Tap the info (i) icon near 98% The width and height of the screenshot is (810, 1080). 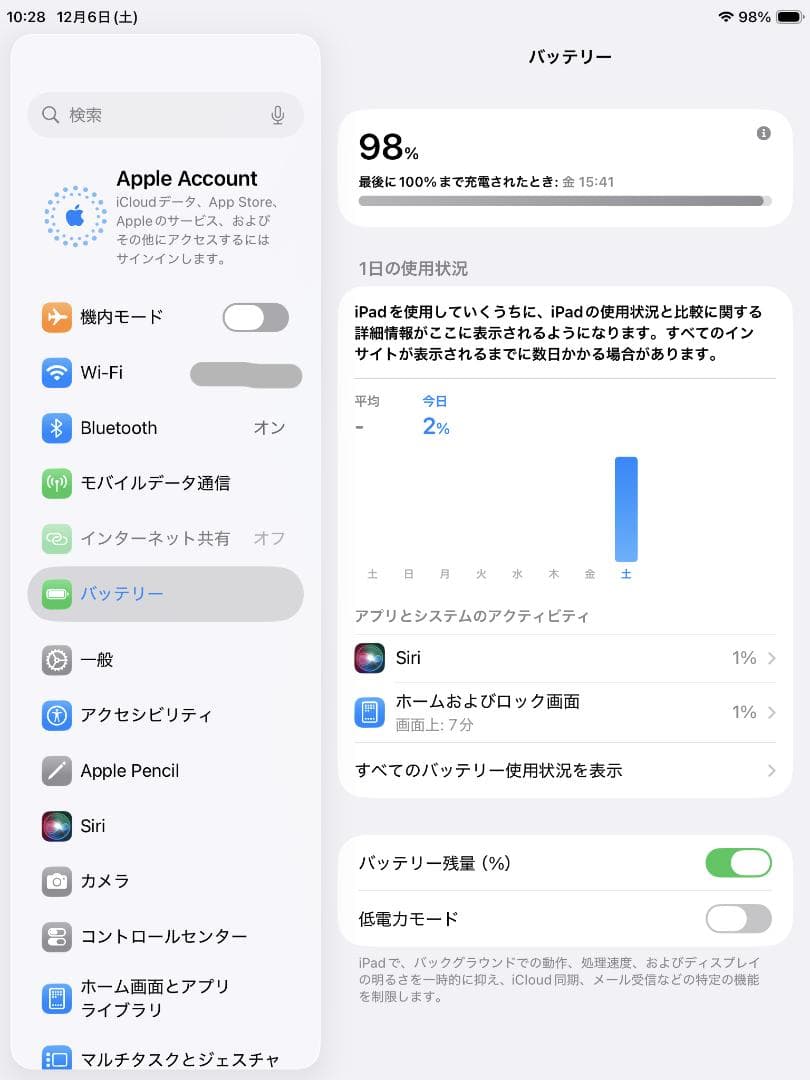(x=763, y=132)
